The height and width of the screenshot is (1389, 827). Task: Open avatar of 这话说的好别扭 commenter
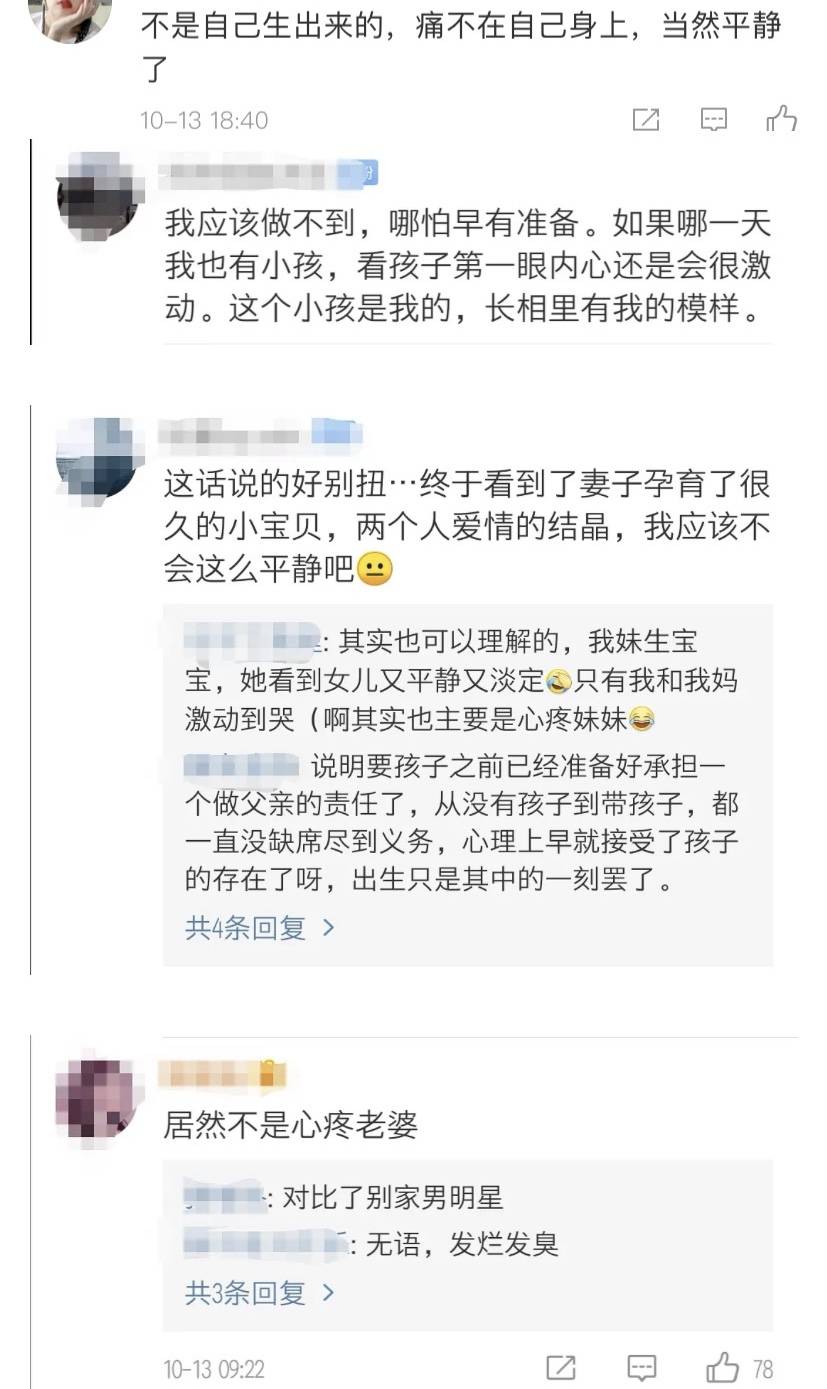click(96, 457)
